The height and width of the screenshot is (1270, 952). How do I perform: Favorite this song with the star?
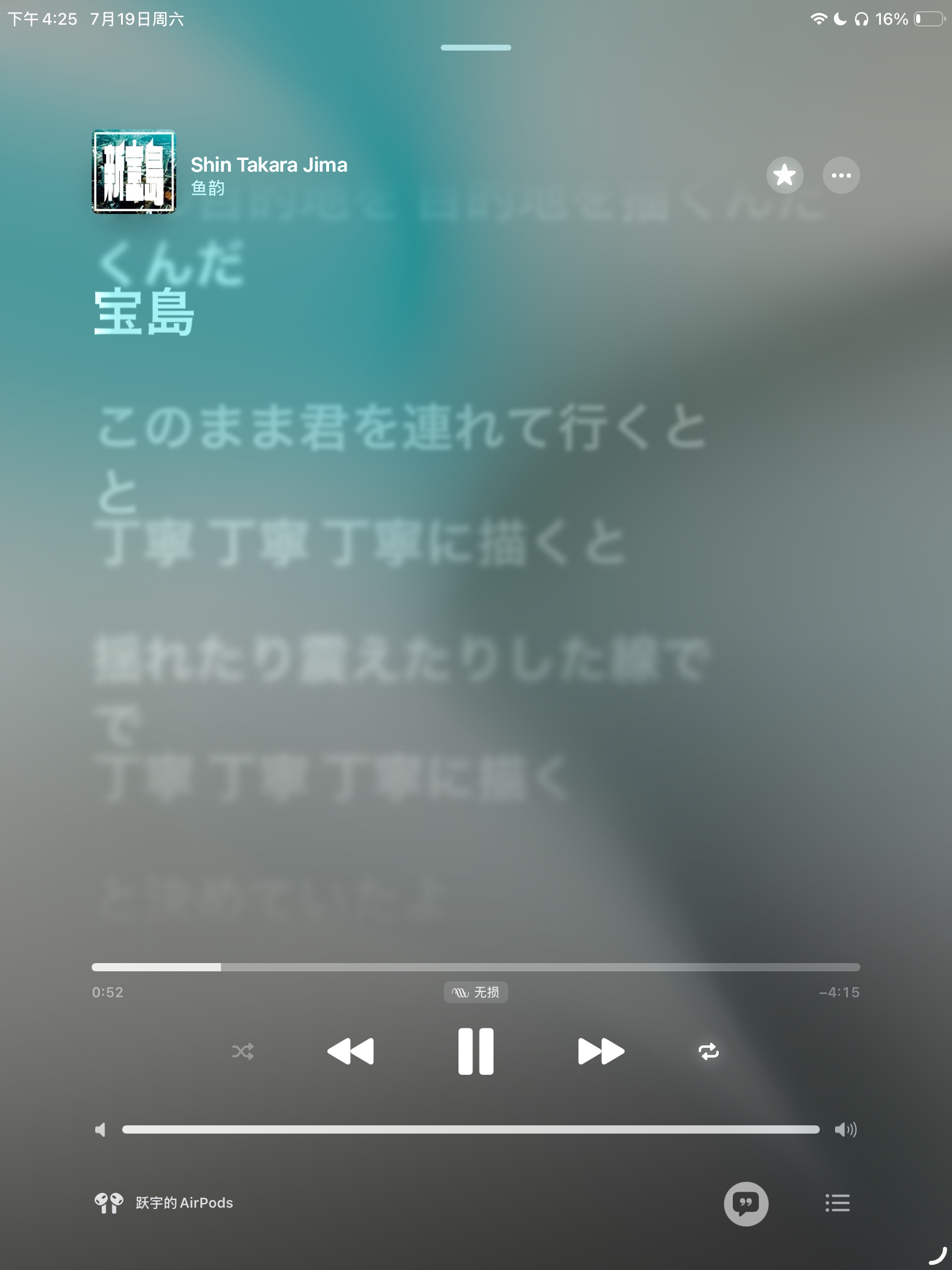pyautogui.click(x=785, y=175)
